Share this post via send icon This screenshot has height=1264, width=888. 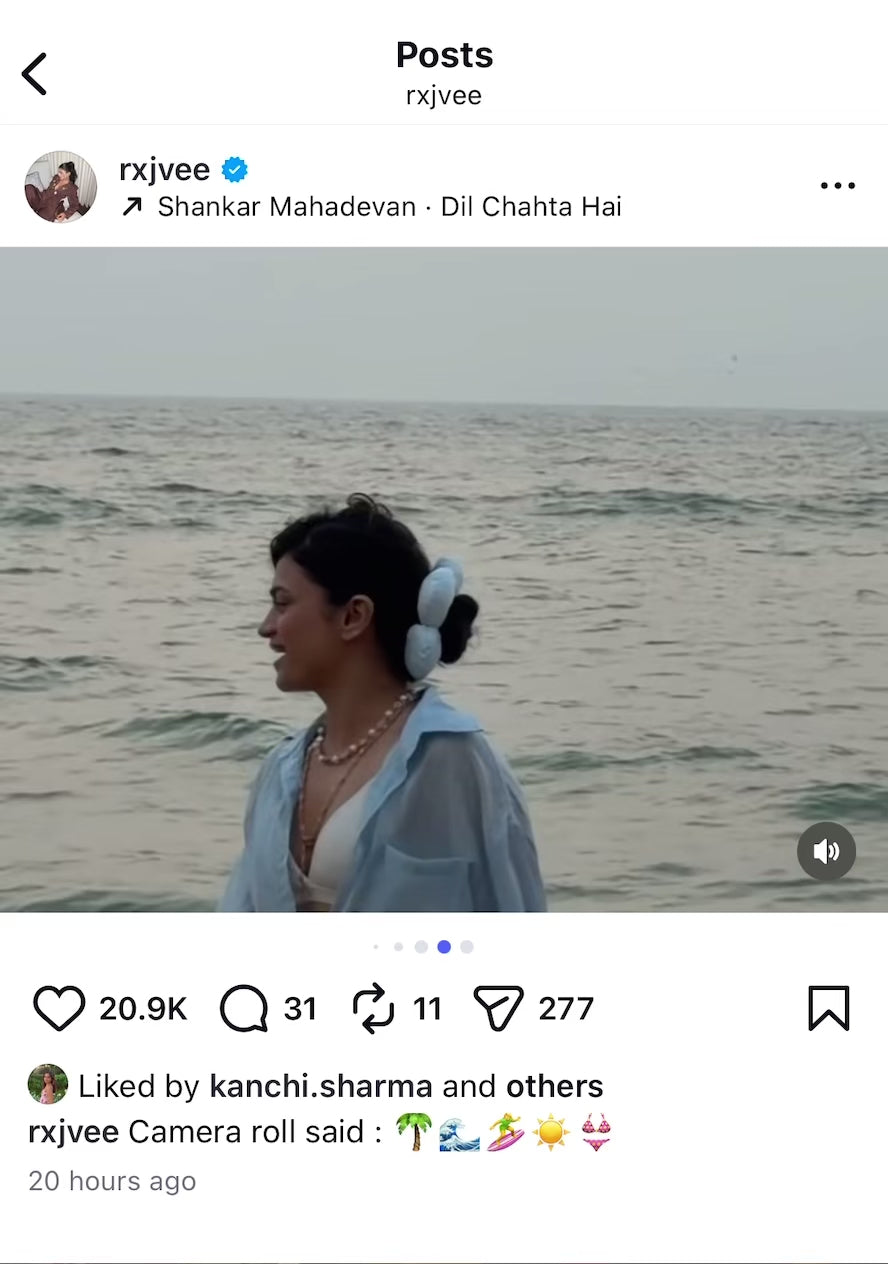click(x=498, y=1008)
